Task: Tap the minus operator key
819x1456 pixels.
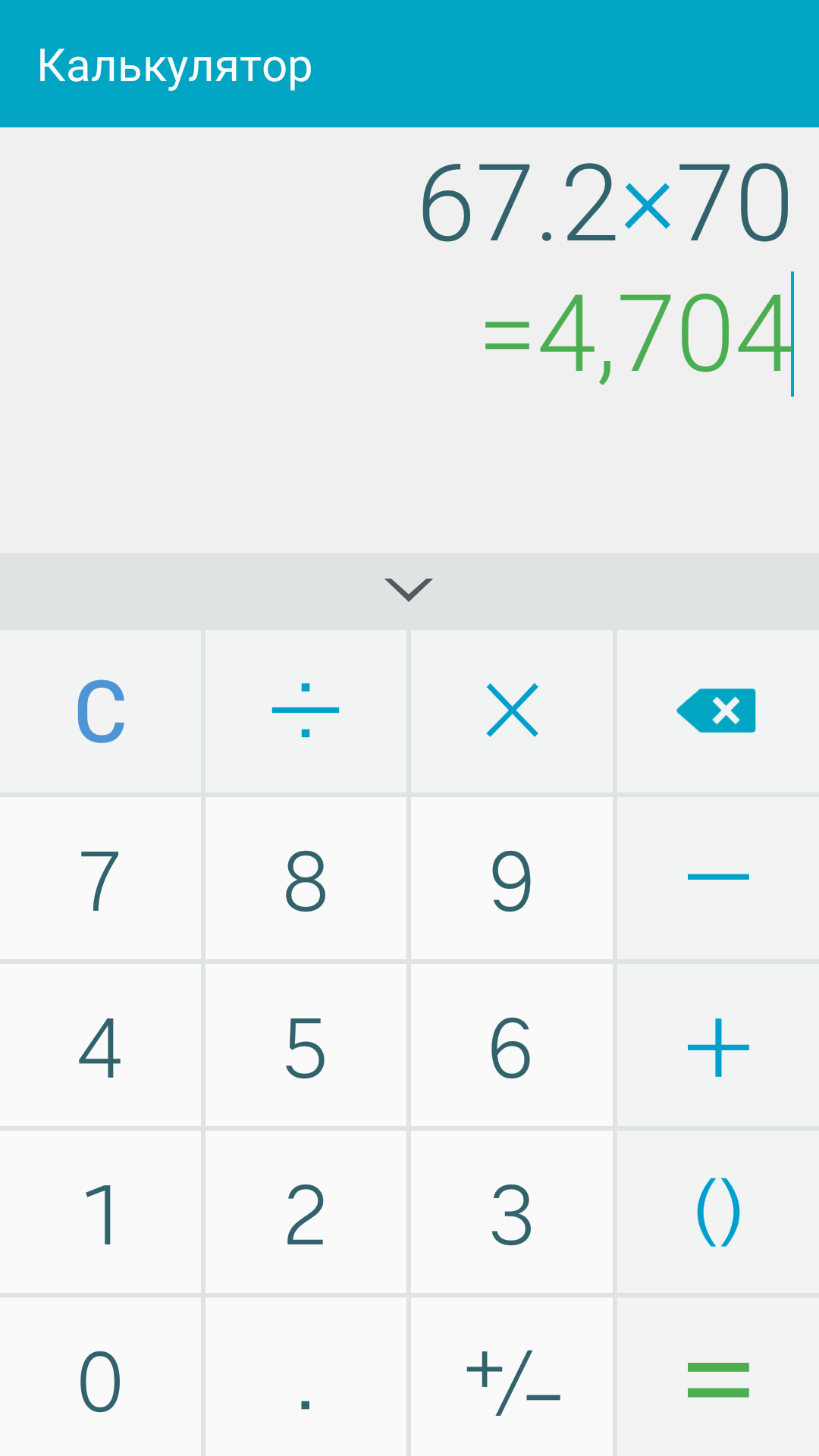Action: point(718,879)
